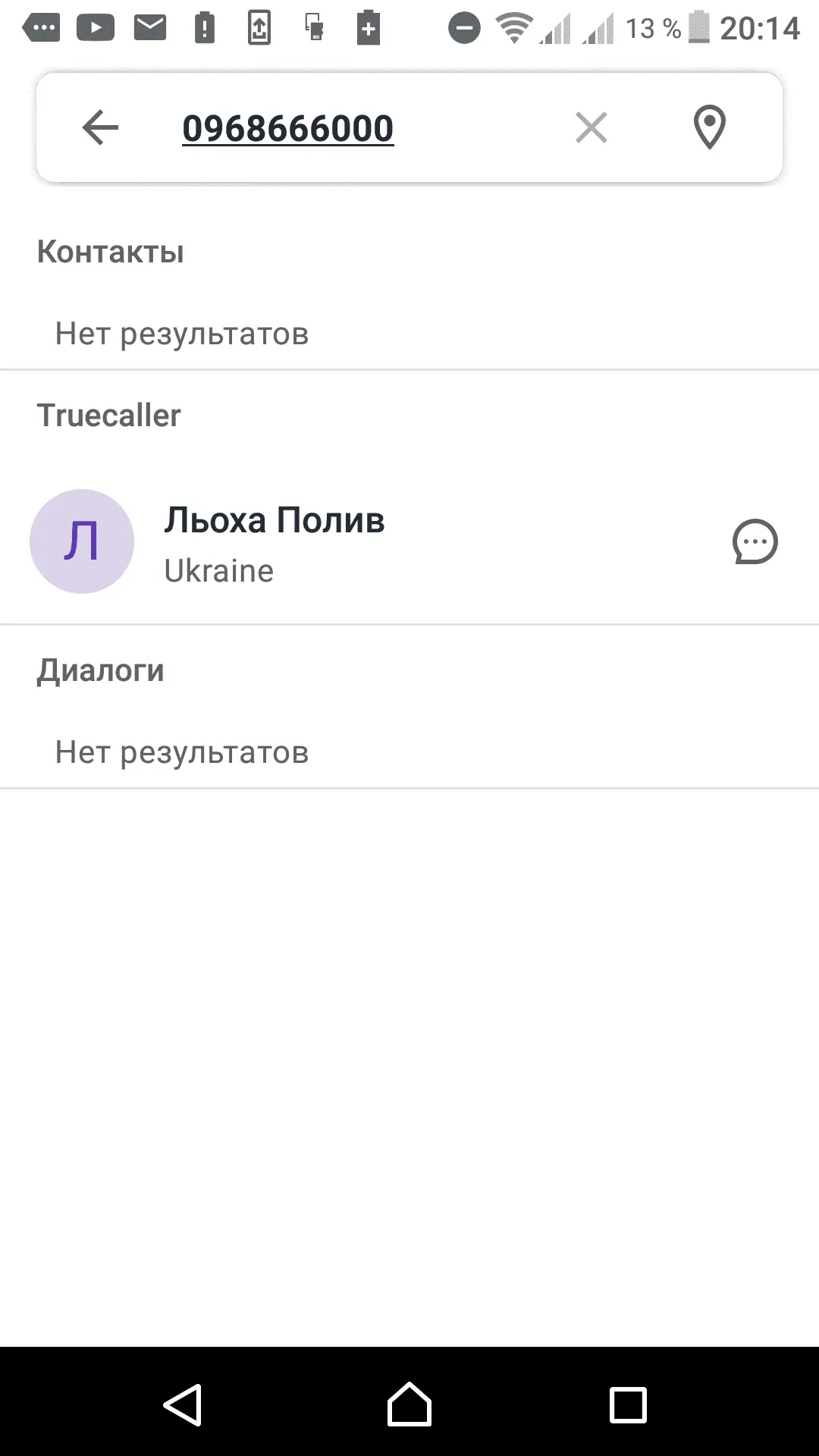
Task: Message Льоха Полив with the chat bubble icon
Action: click(x=755, y=542)
